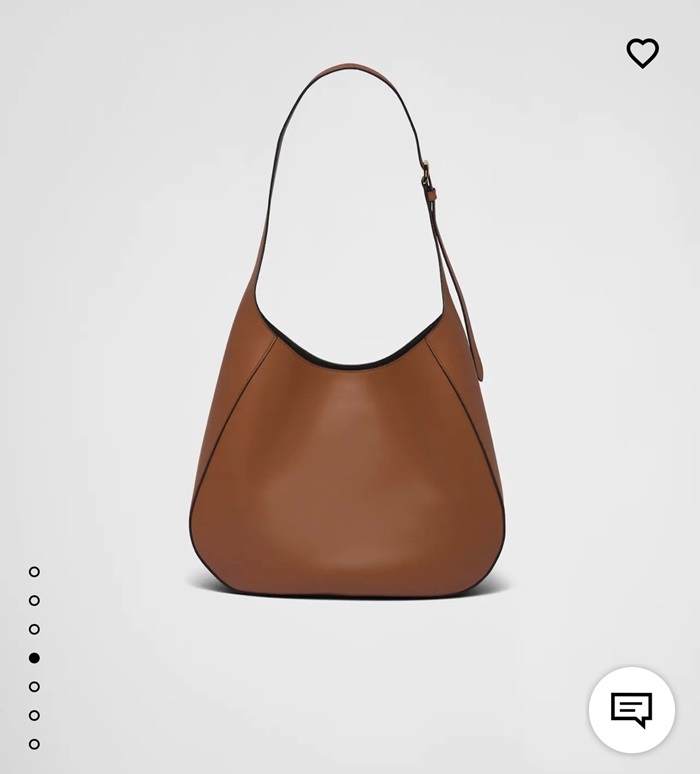Screen dimensions: 700x774
Task: Show the sixth image via indicator dot
Action: tap(34, 715)
